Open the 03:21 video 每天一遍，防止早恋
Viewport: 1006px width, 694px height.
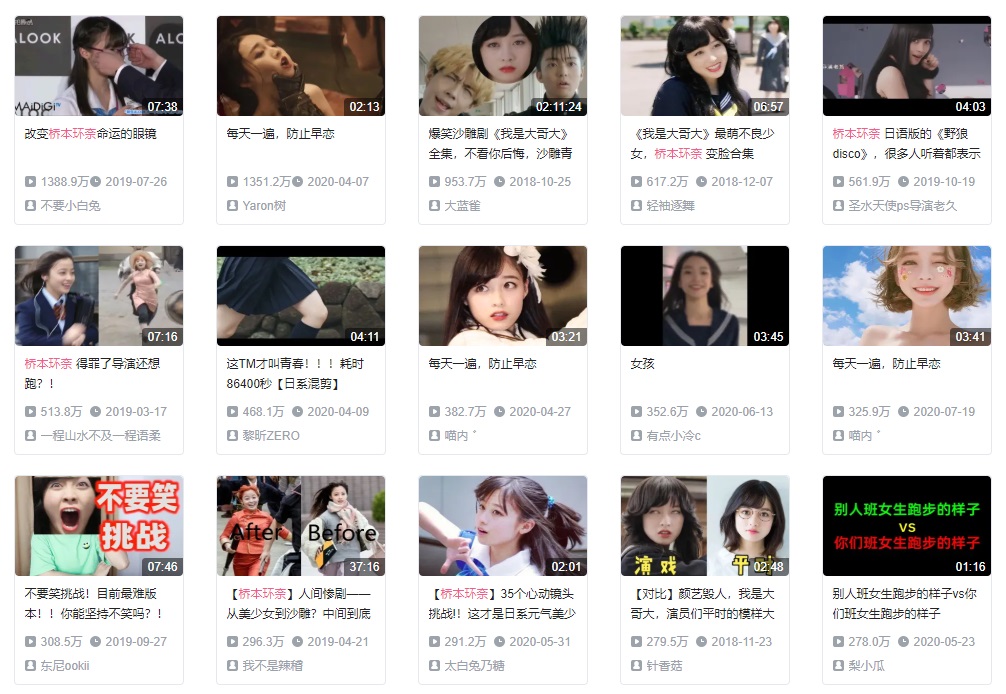coord(502,296)
